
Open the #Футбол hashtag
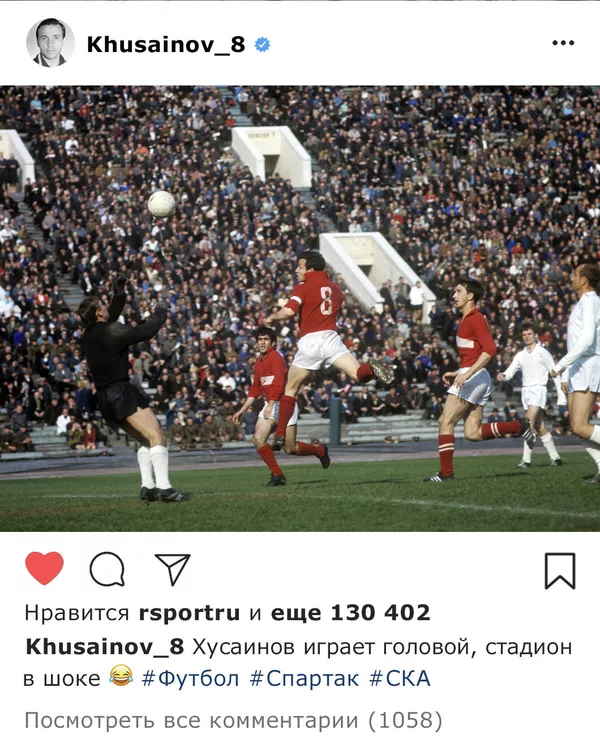point(190,678)
